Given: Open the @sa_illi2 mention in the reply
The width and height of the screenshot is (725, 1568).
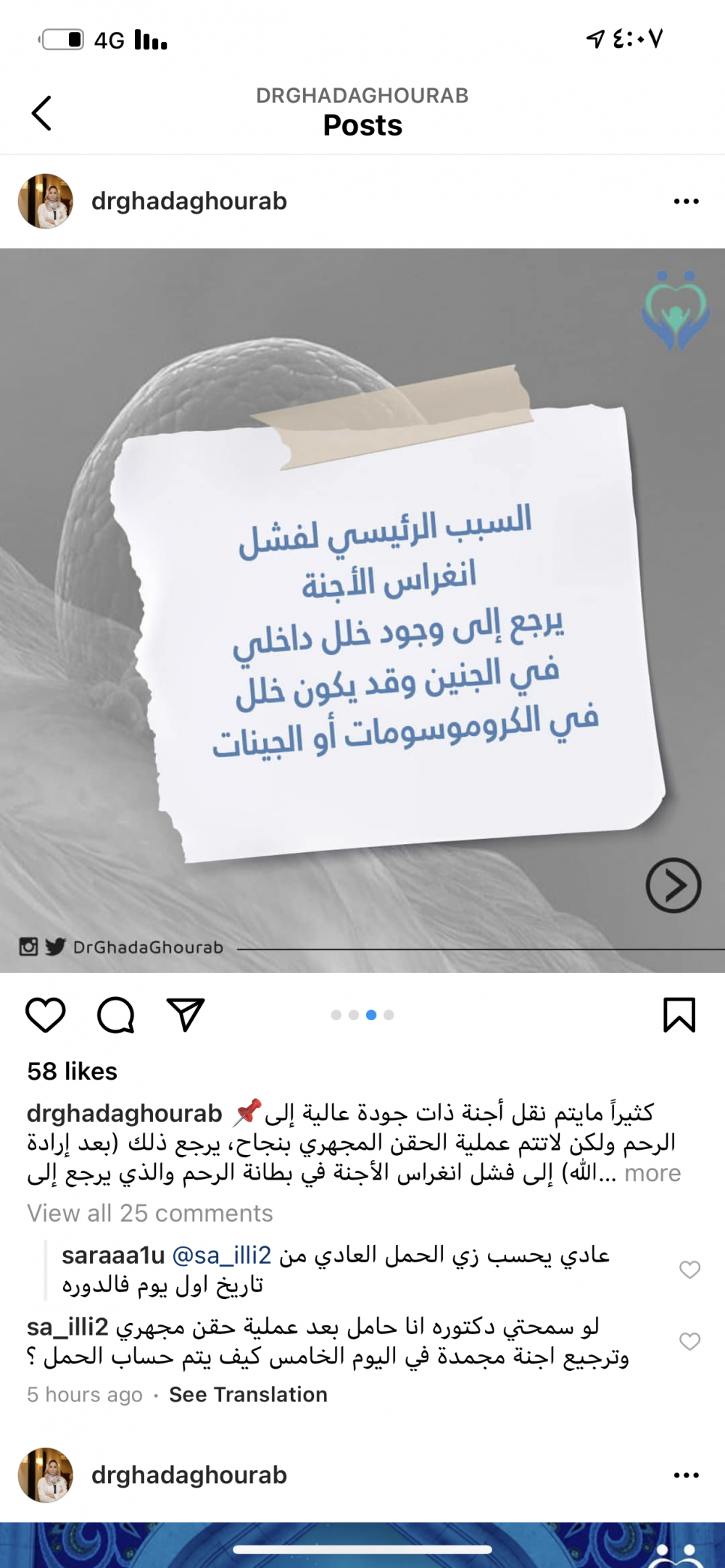Looking at the screenshot, I should (x=222, y=1254).
